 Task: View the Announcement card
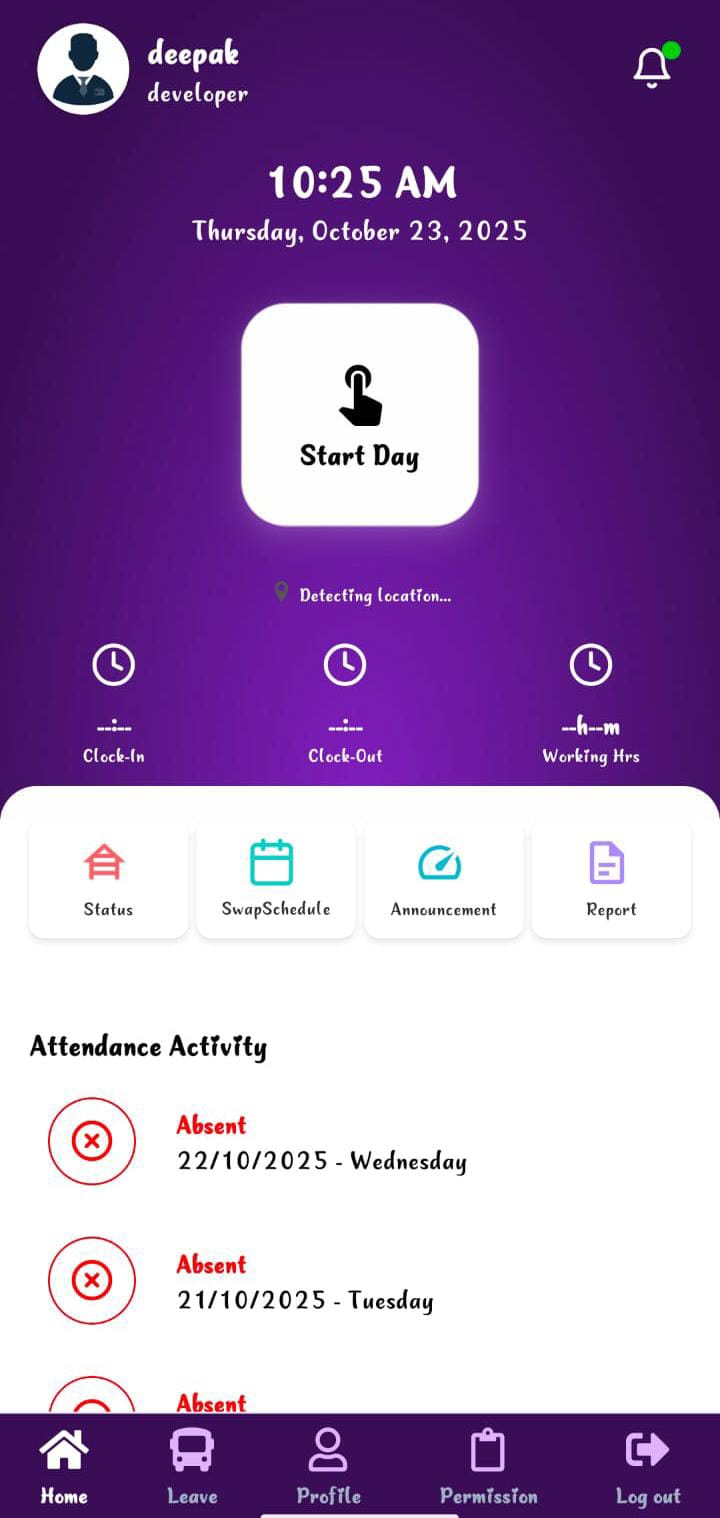coord(443,879)
